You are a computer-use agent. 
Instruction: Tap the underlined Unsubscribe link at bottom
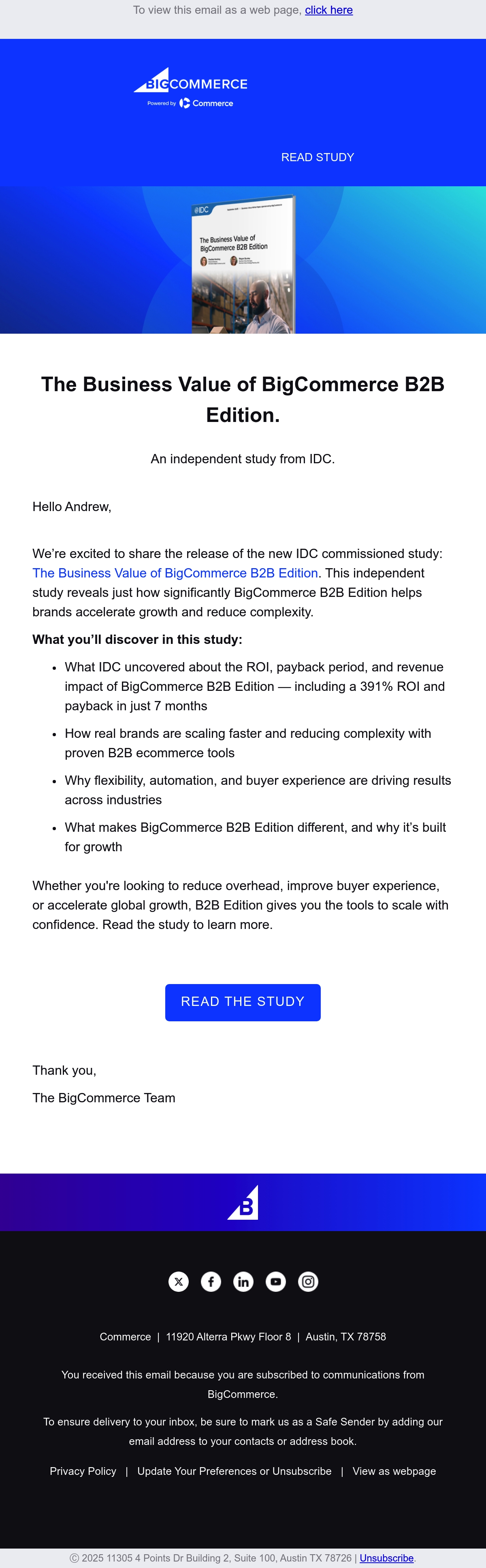pos(386,1557)
